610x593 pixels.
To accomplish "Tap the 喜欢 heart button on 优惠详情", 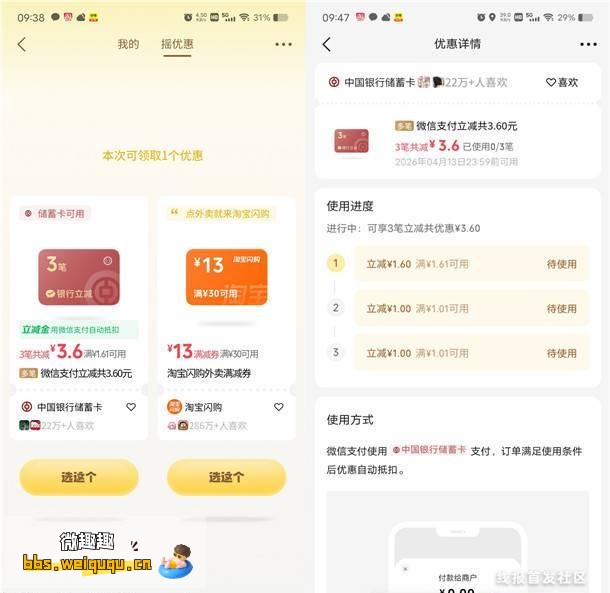I will (x=562, y=82).
